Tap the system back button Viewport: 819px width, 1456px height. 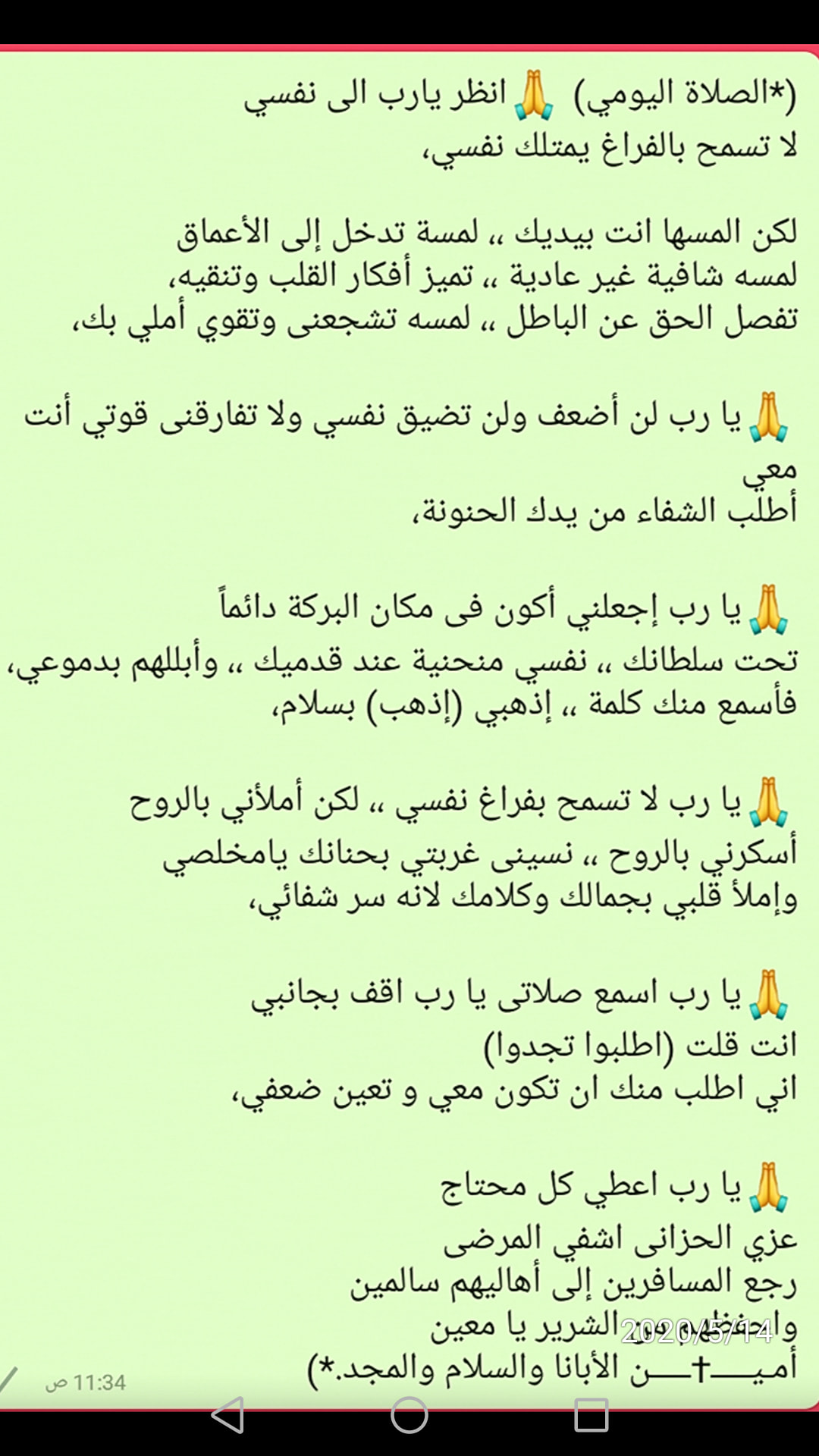pos(227,1415)
